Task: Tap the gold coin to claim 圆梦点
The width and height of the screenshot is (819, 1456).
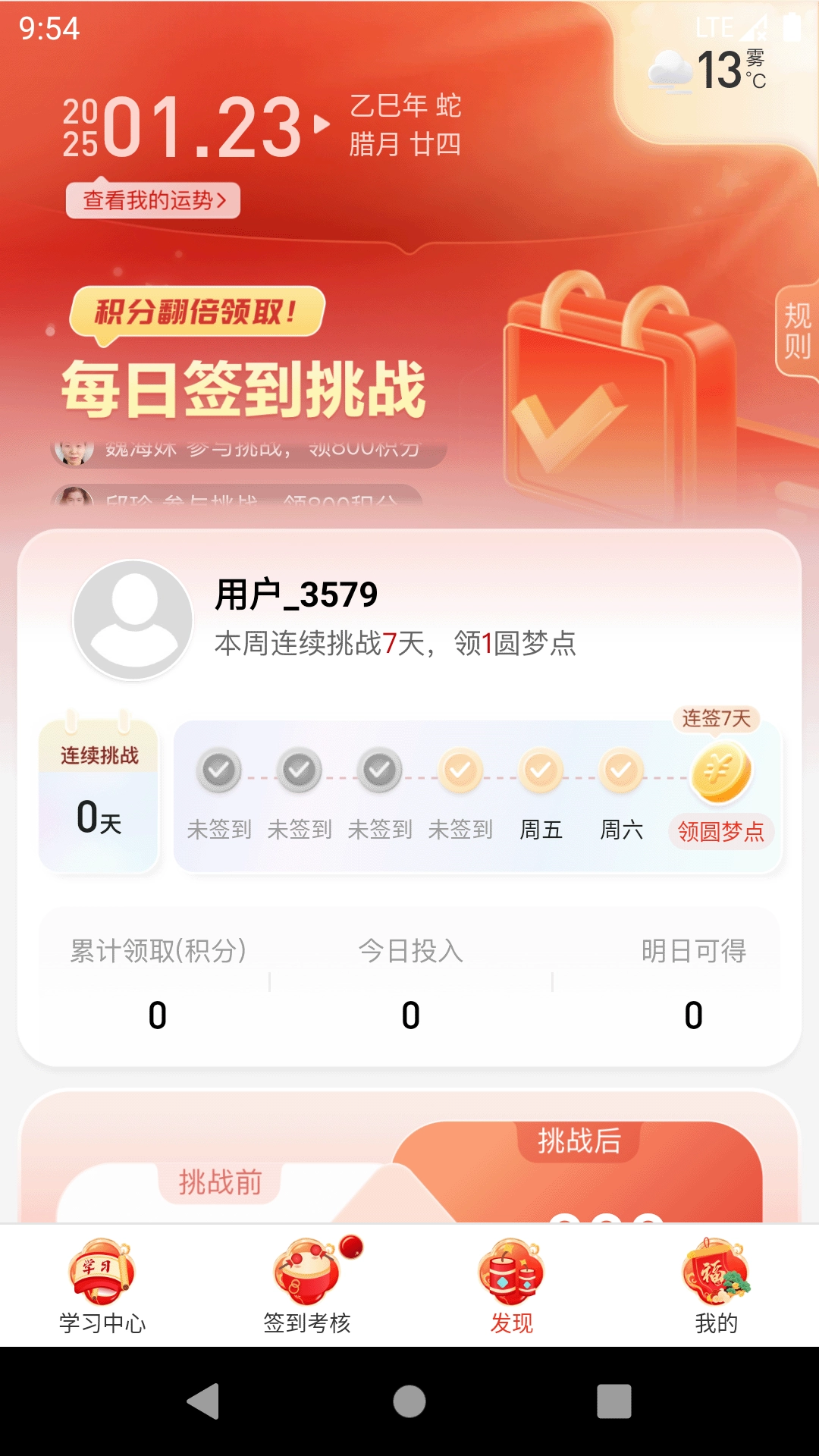Action: tap(721, 773)
